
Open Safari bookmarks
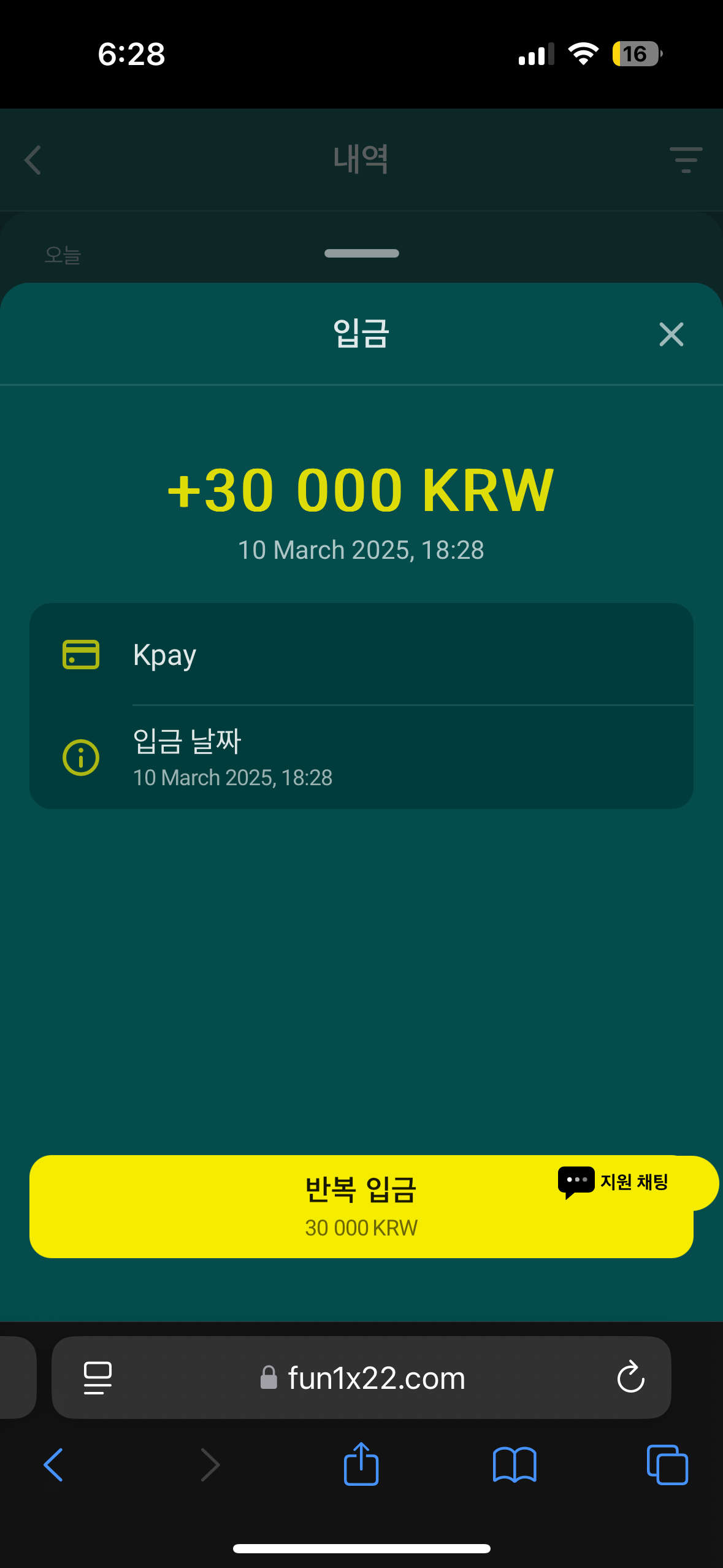pyautogui.click(x=515, y=1465)
